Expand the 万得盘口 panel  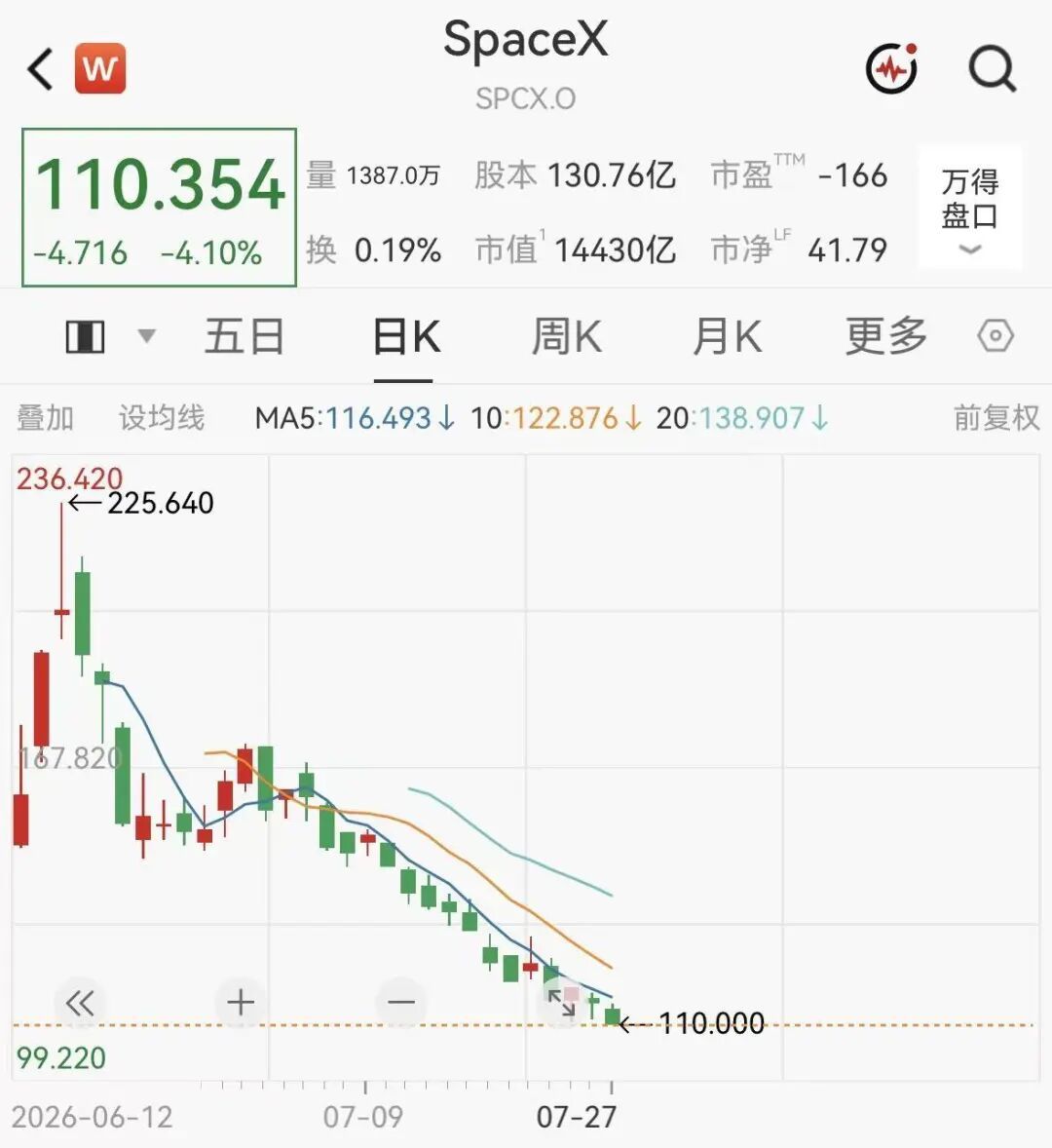[x=970, y=208]
